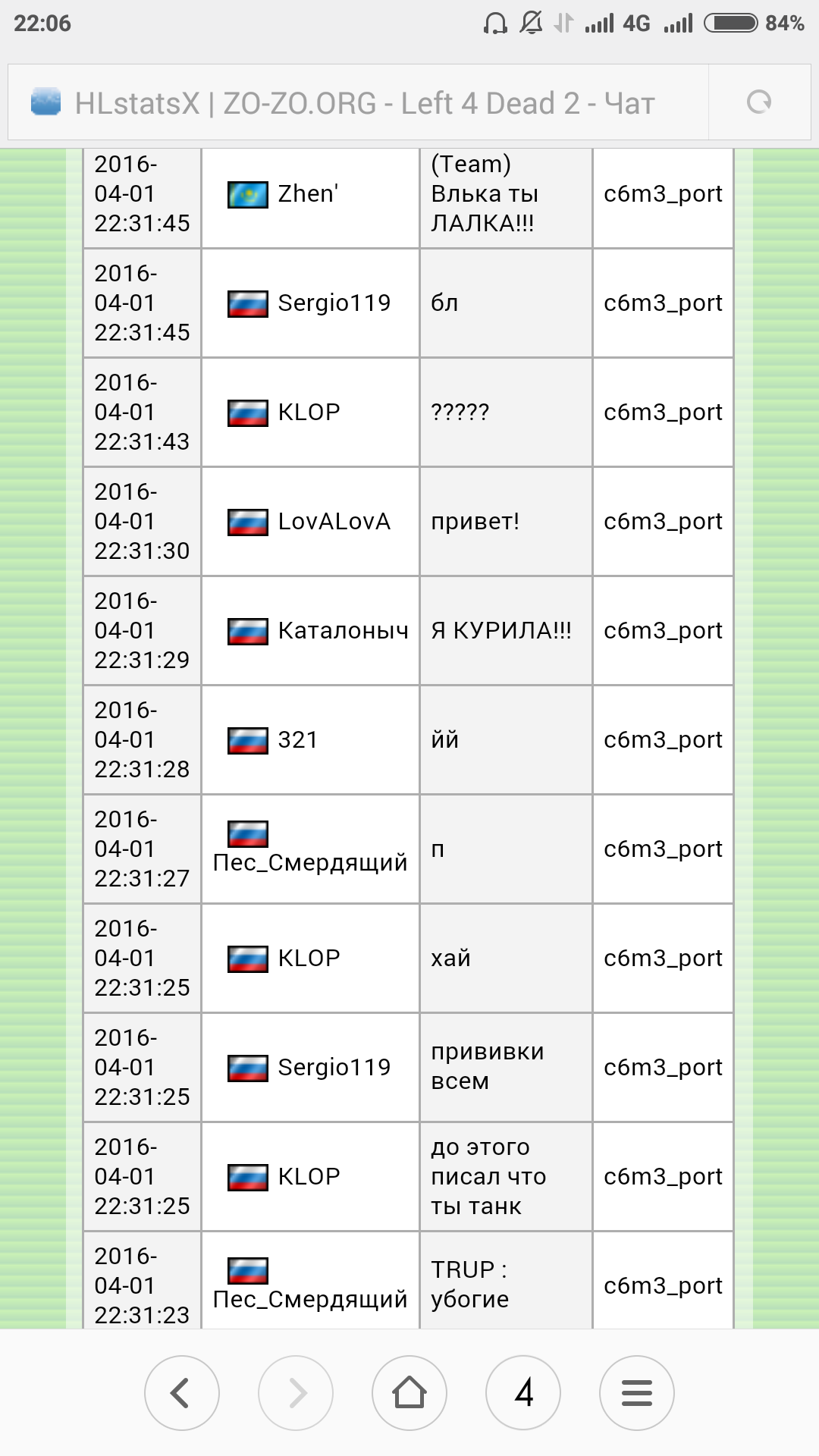
Task: Go back to the previous page
Action: pyautogui.click(x=182, y=1393)
